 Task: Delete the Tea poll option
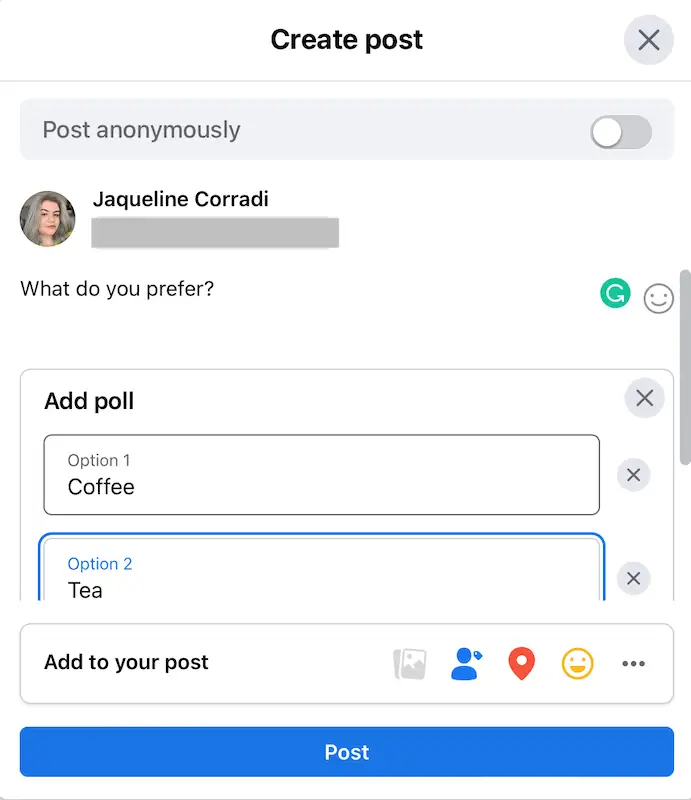coord(633,578)
